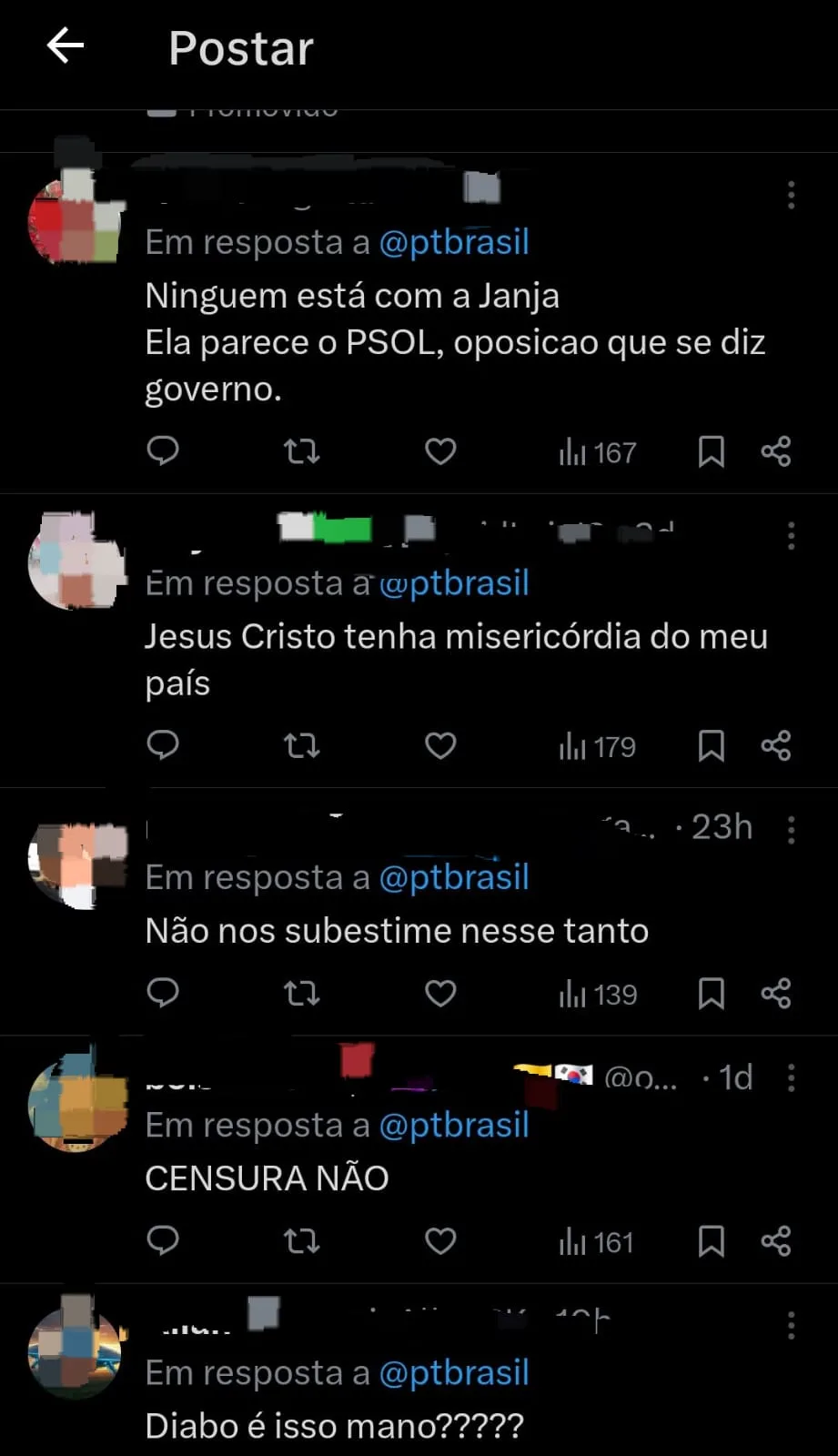Image resolution: width=838 pixels, height=1456 pixels.
Task: Open overflow menu on "CENSURA NÃO" reply
Action: coord(791,1078)
